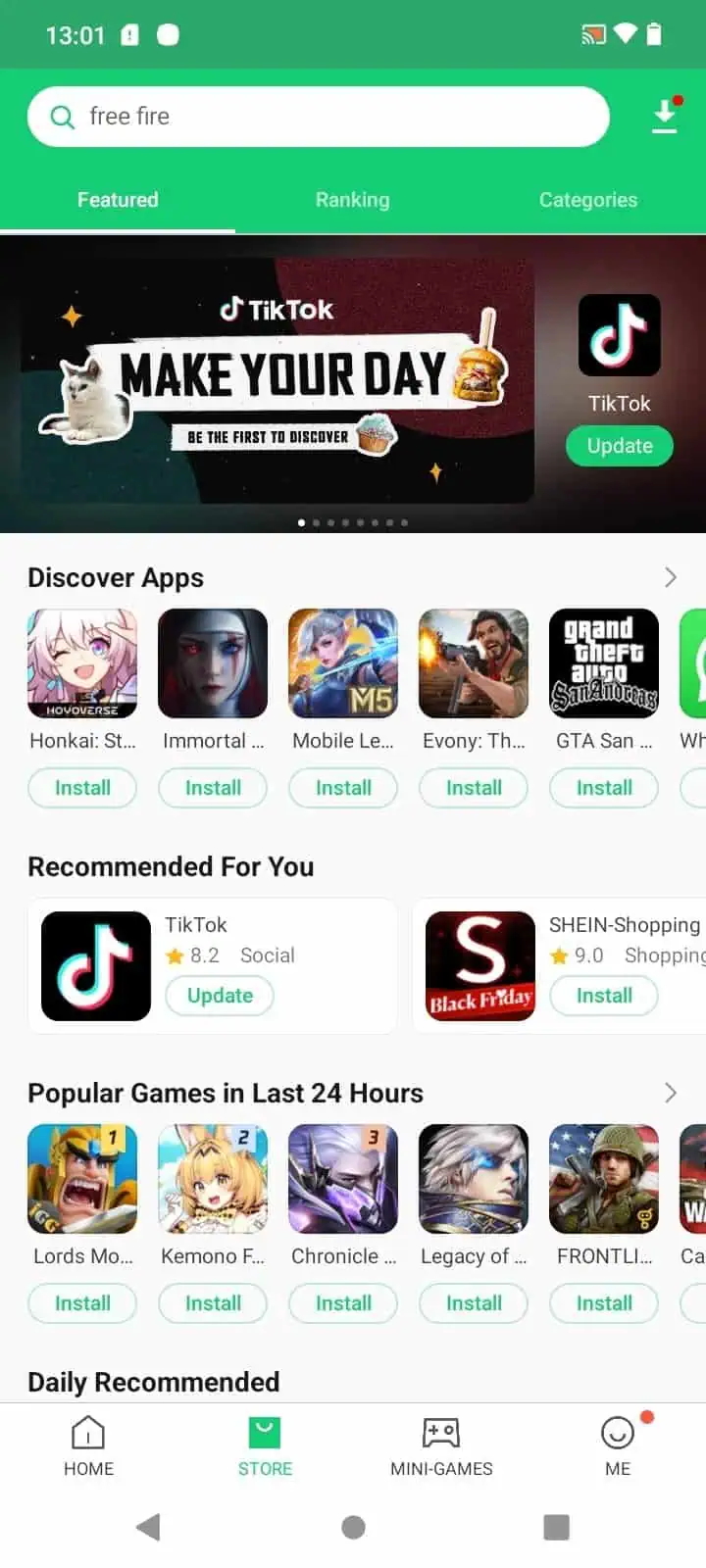Open the GTA San Andreas app icon
The height and width of the screenshot is (1568, 706).
click(604, 663)
